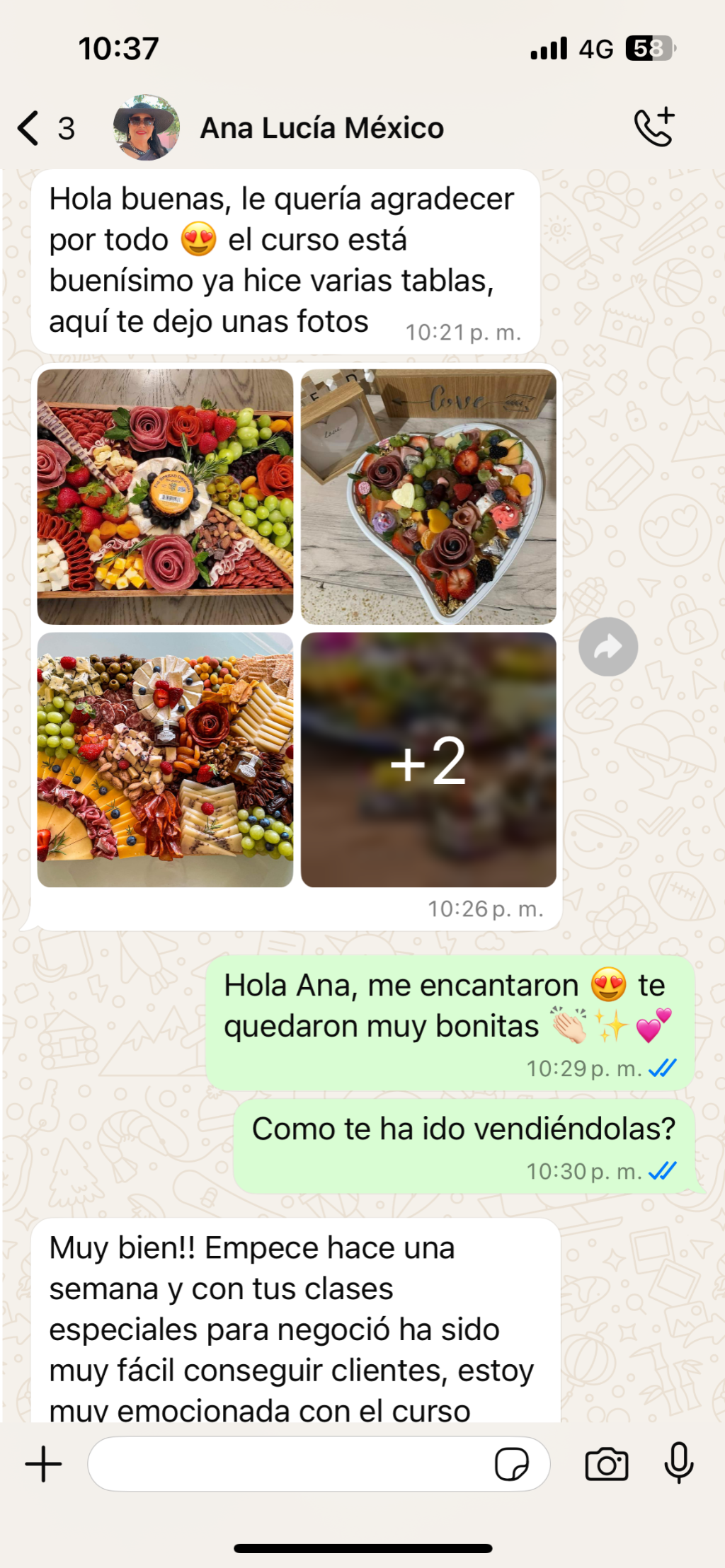Go back to the chat list
This screenshot has height=1568, width=725.
coord(45,128)
